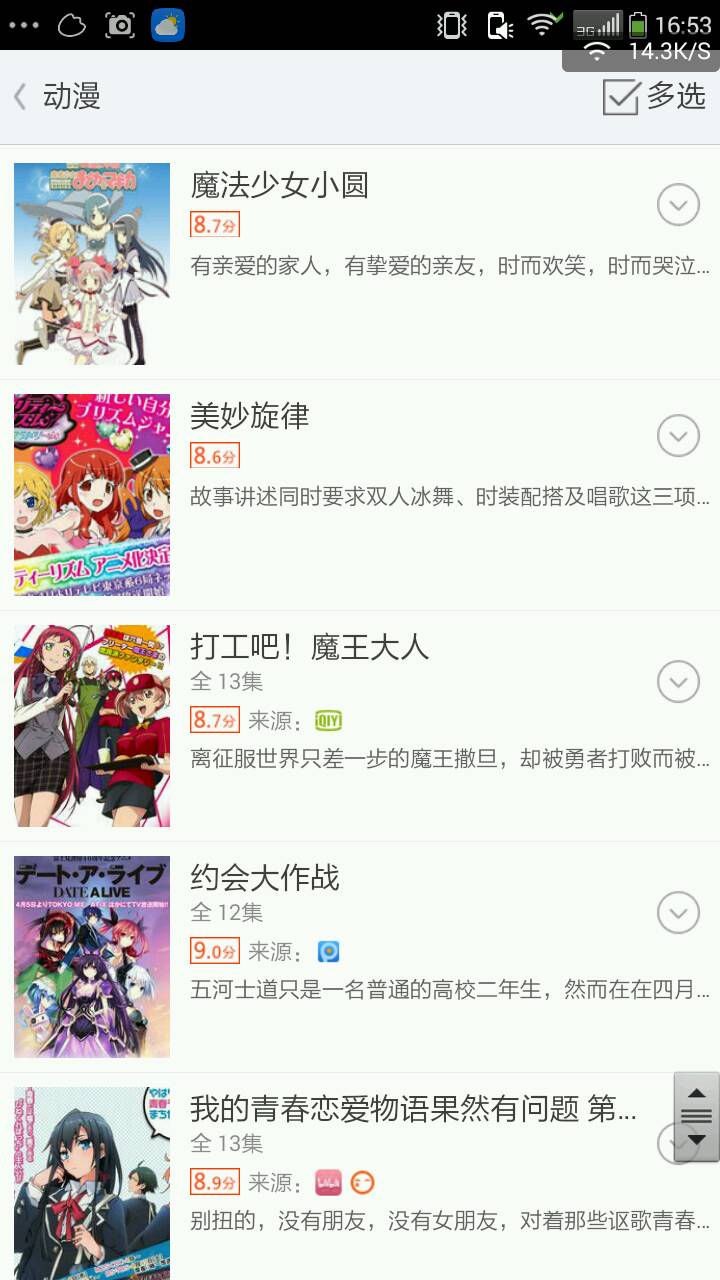The height and width of the screenshot is (1280, 720).
Task: Expand options for 美妙旋律
Action: click(x=678, y=437)
